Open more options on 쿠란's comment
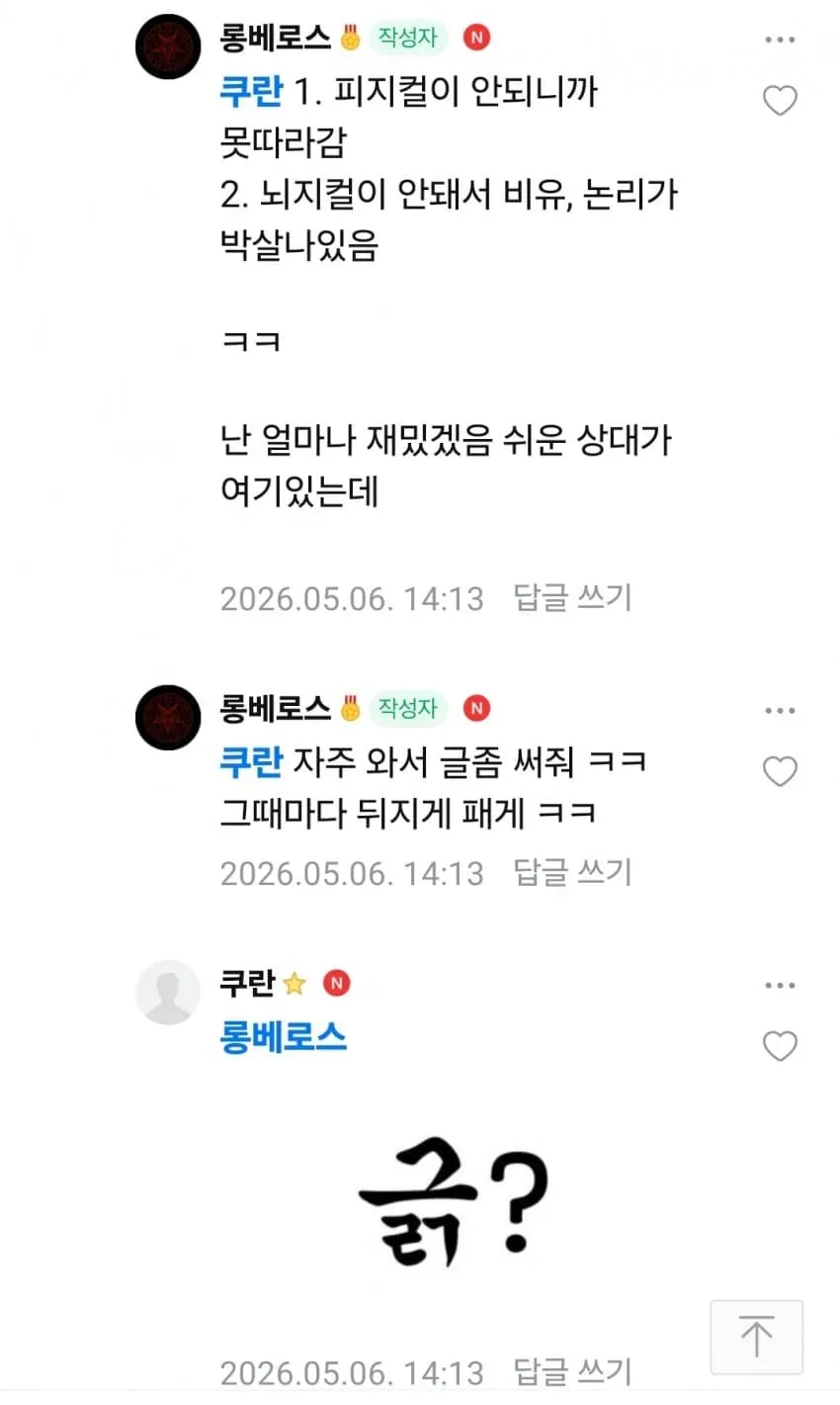Viewport: 840px width, 1405px height. (780, 986)
